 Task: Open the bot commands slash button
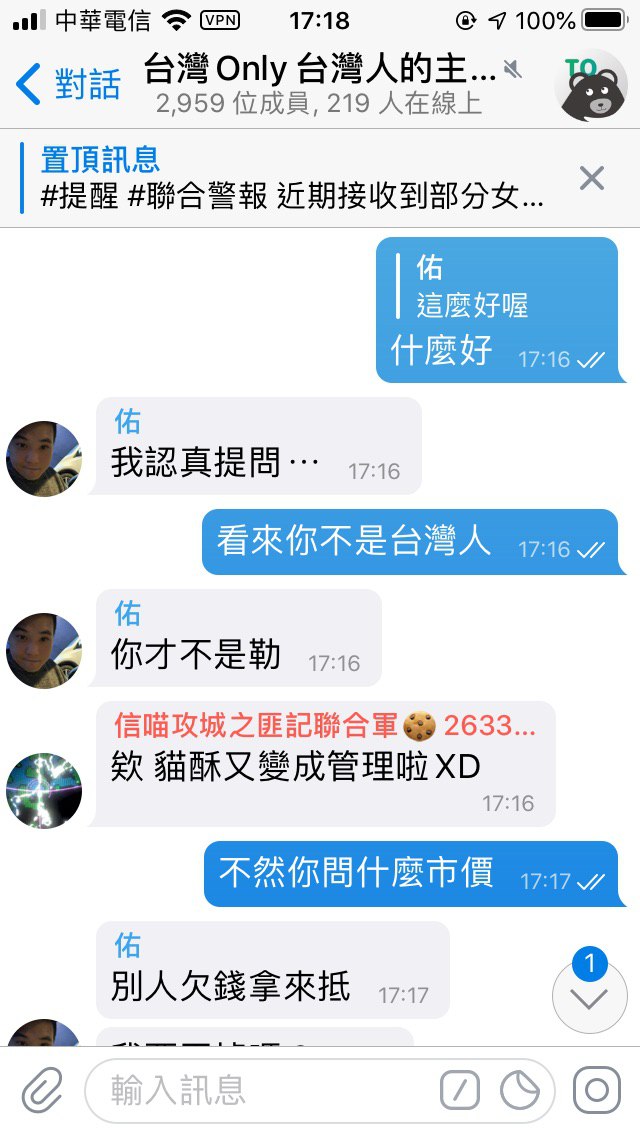point(460,1090)
